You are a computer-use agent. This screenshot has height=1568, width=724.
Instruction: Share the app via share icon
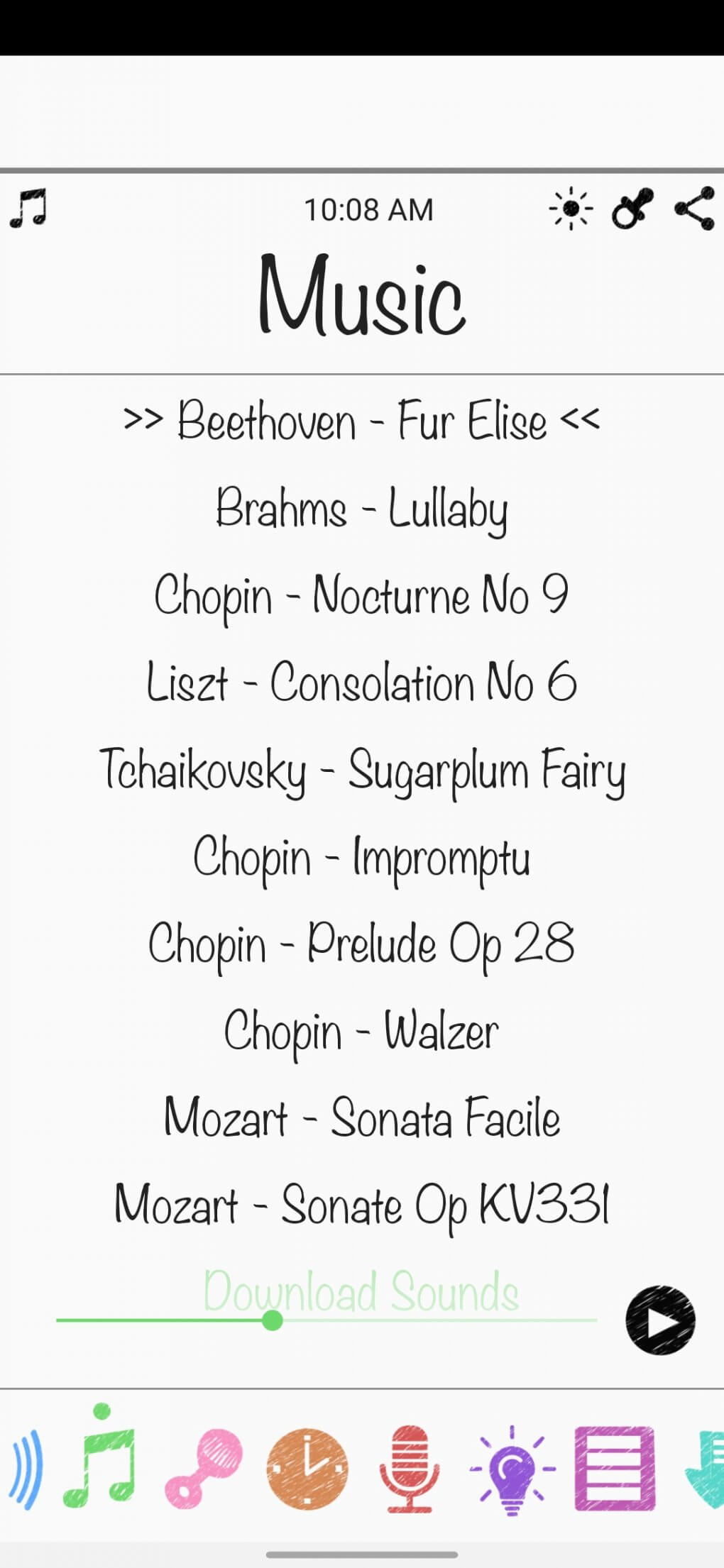[694, 209]
